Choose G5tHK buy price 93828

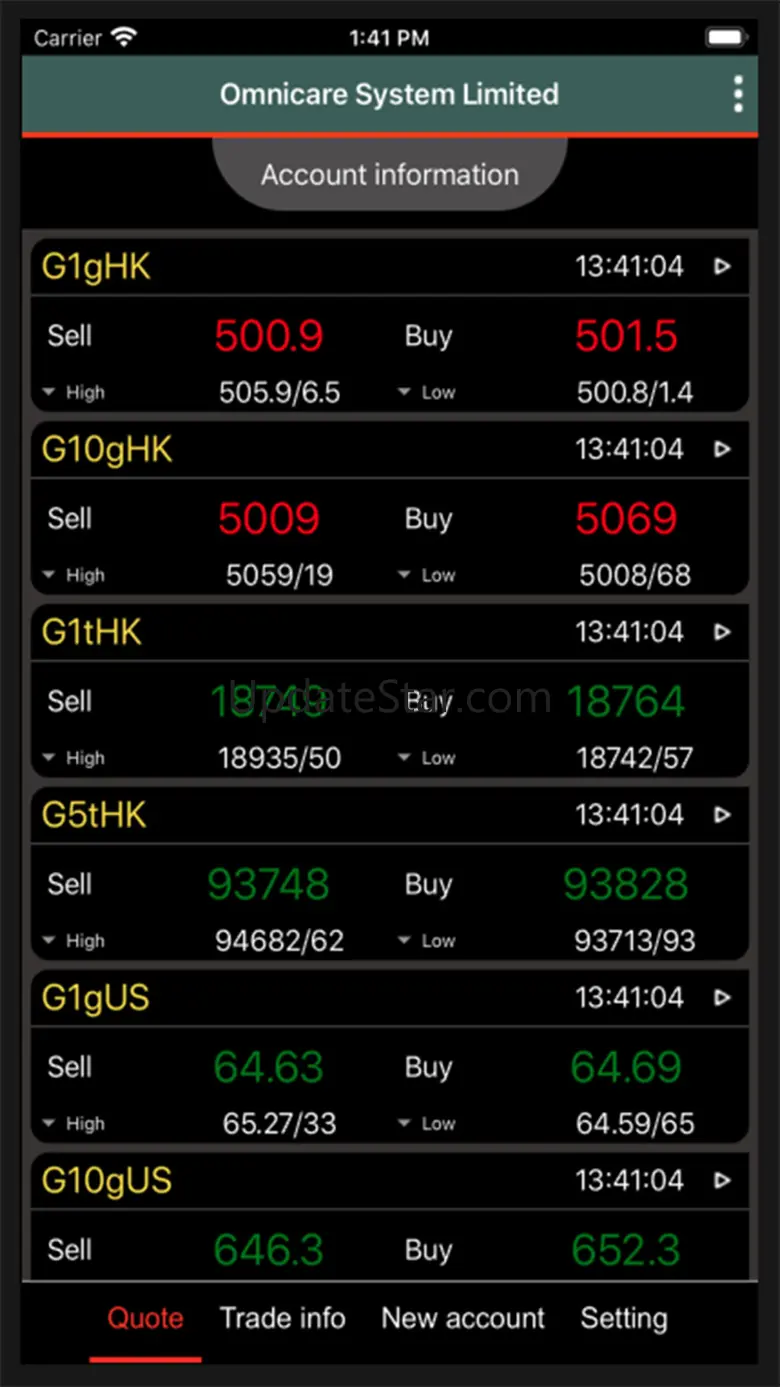[626, 884]
